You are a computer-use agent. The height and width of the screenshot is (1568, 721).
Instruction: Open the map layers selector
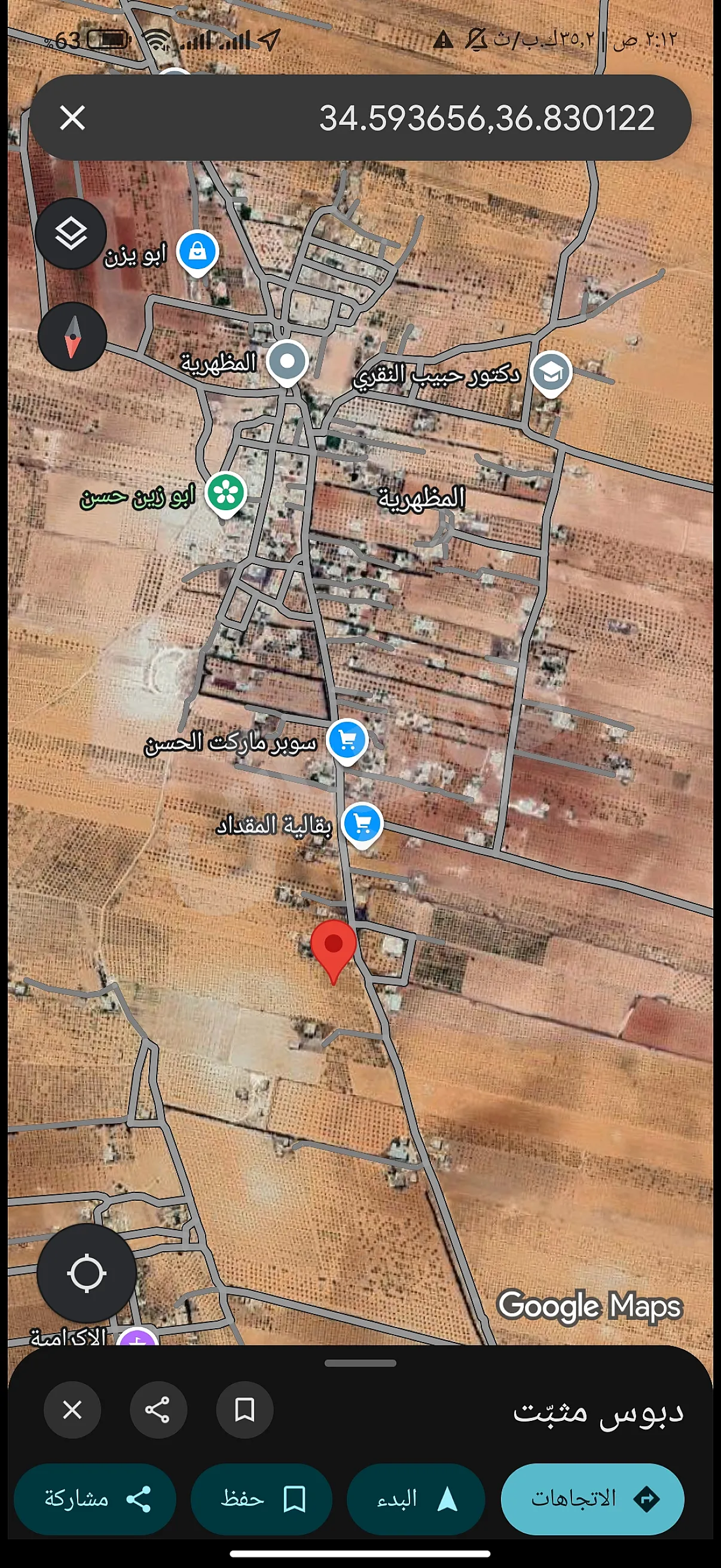pos(71,233)
